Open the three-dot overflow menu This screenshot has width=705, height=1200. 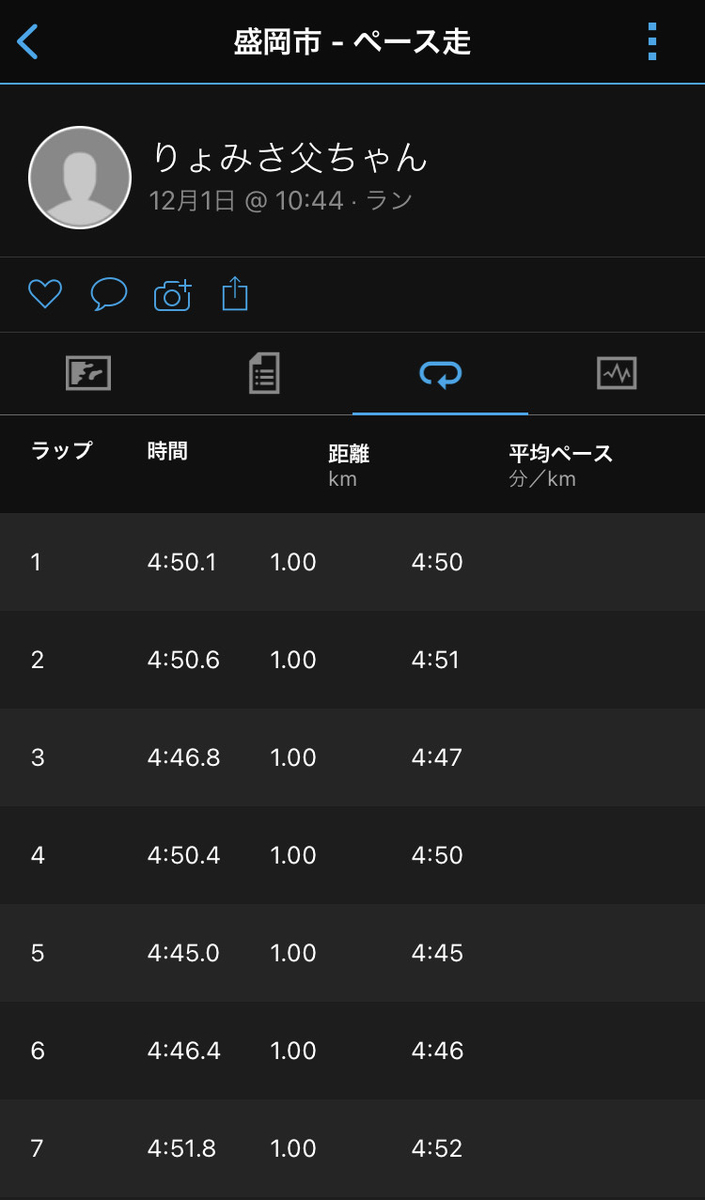point(652,42)
